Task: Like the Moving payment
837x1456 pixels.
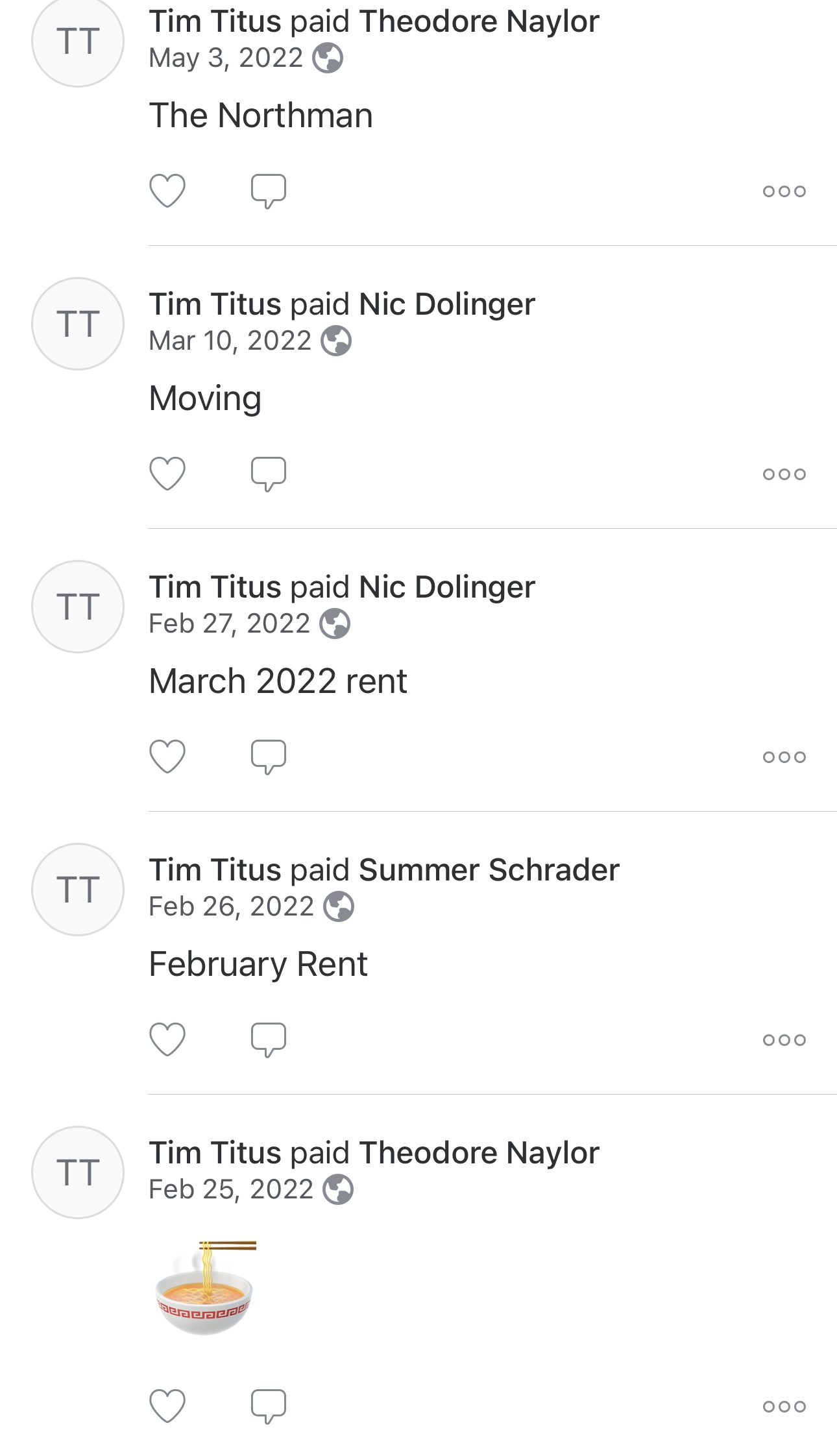Action: click(167, 474)
